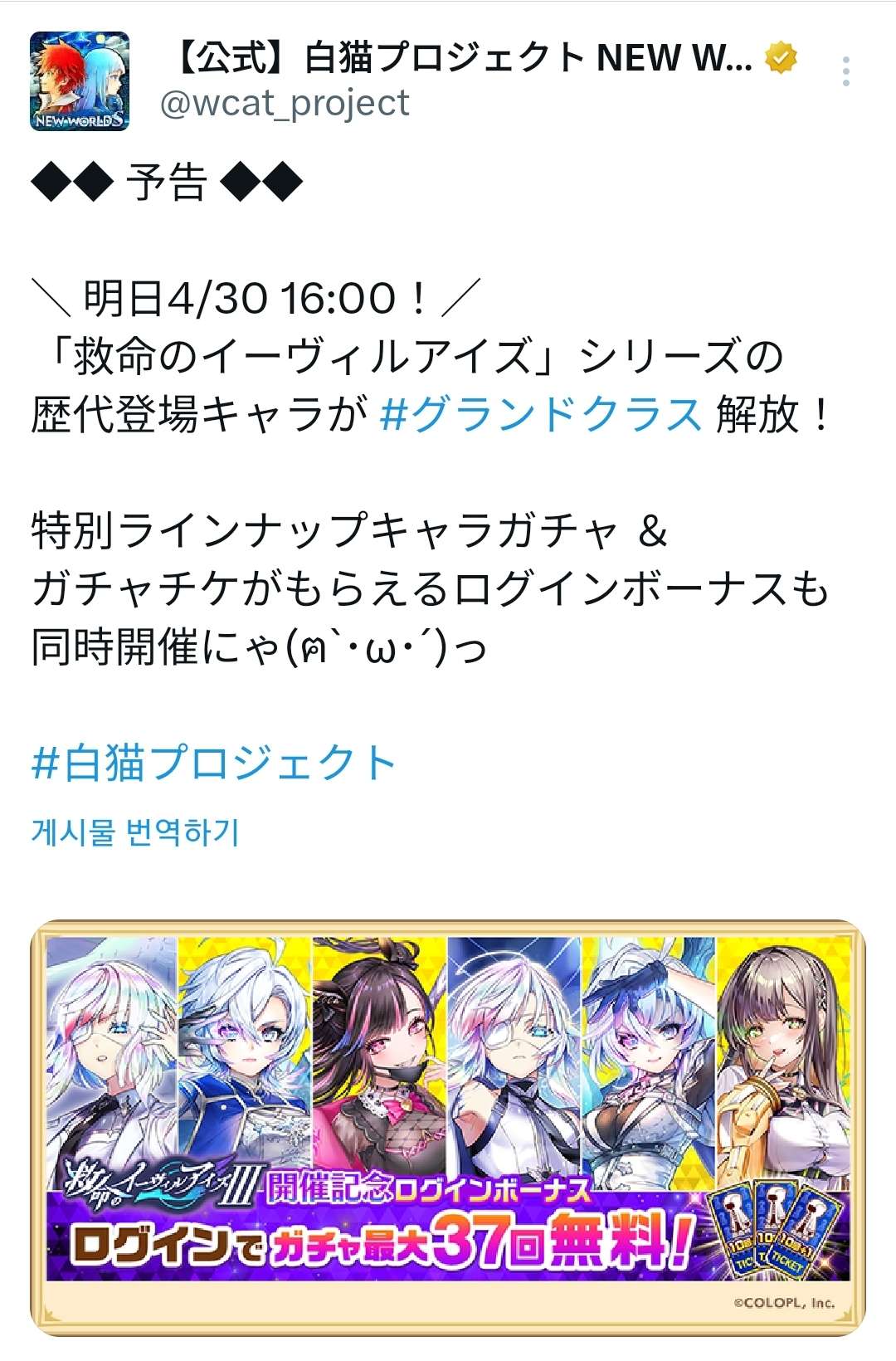Open the wcat_project profile avatar
896x1361 pixels.
point(80,81)
